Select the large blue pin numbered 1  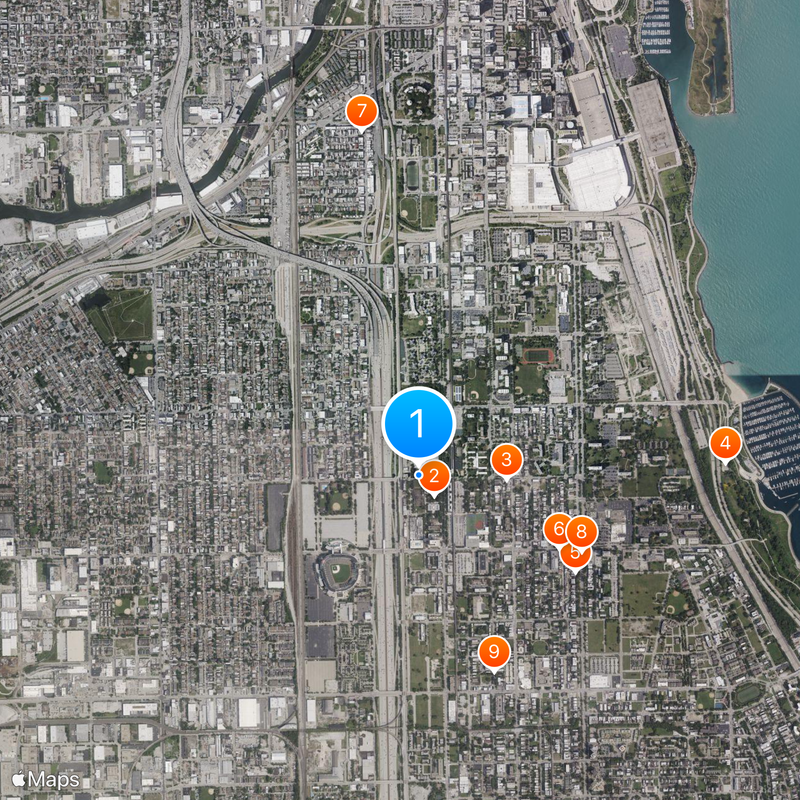pyautogui.click(x=419, y=423)
